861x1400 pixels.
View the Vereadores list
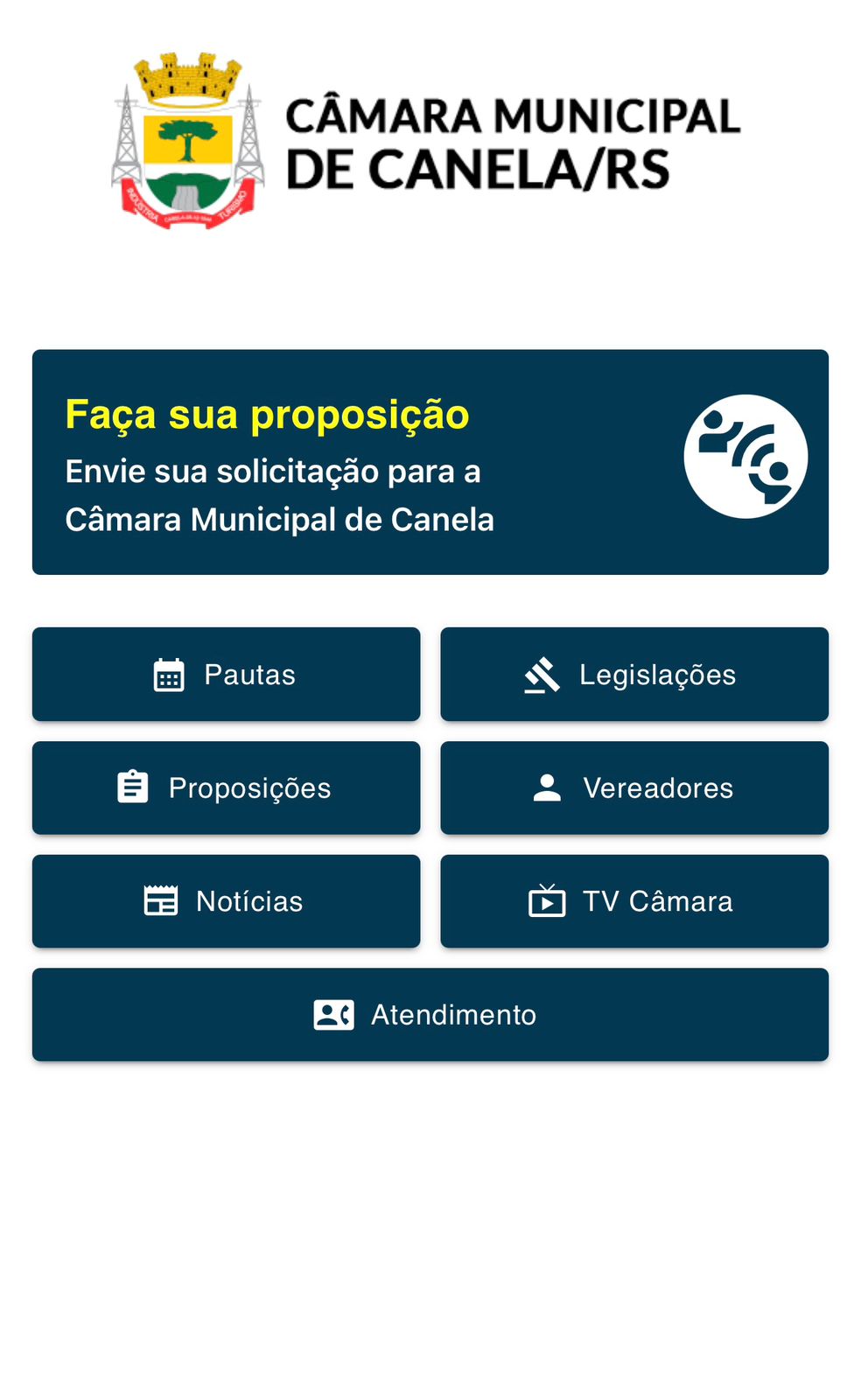pos(633,787)
